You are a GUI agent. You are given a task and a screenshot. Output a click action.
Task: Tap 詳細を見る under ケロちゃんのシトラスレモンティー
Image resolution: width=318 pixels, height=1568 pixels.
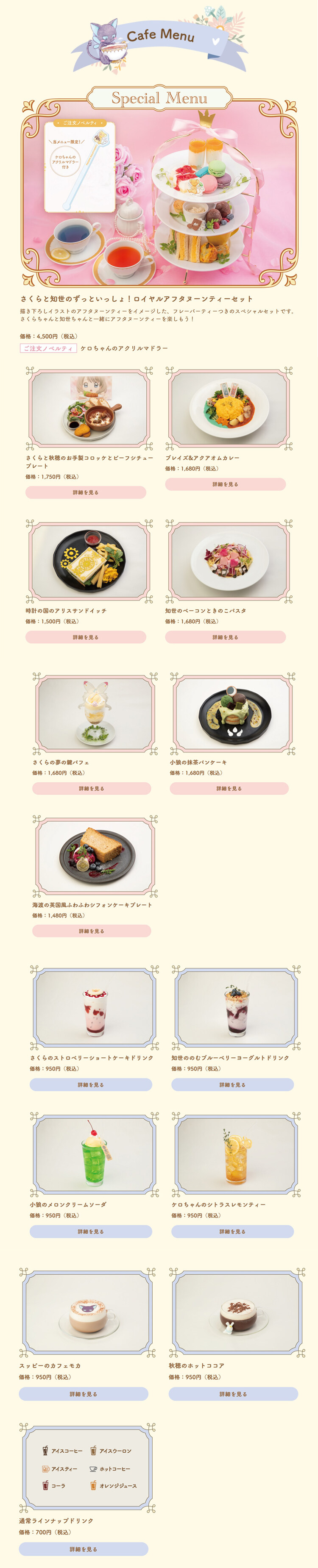(232, 1232)
